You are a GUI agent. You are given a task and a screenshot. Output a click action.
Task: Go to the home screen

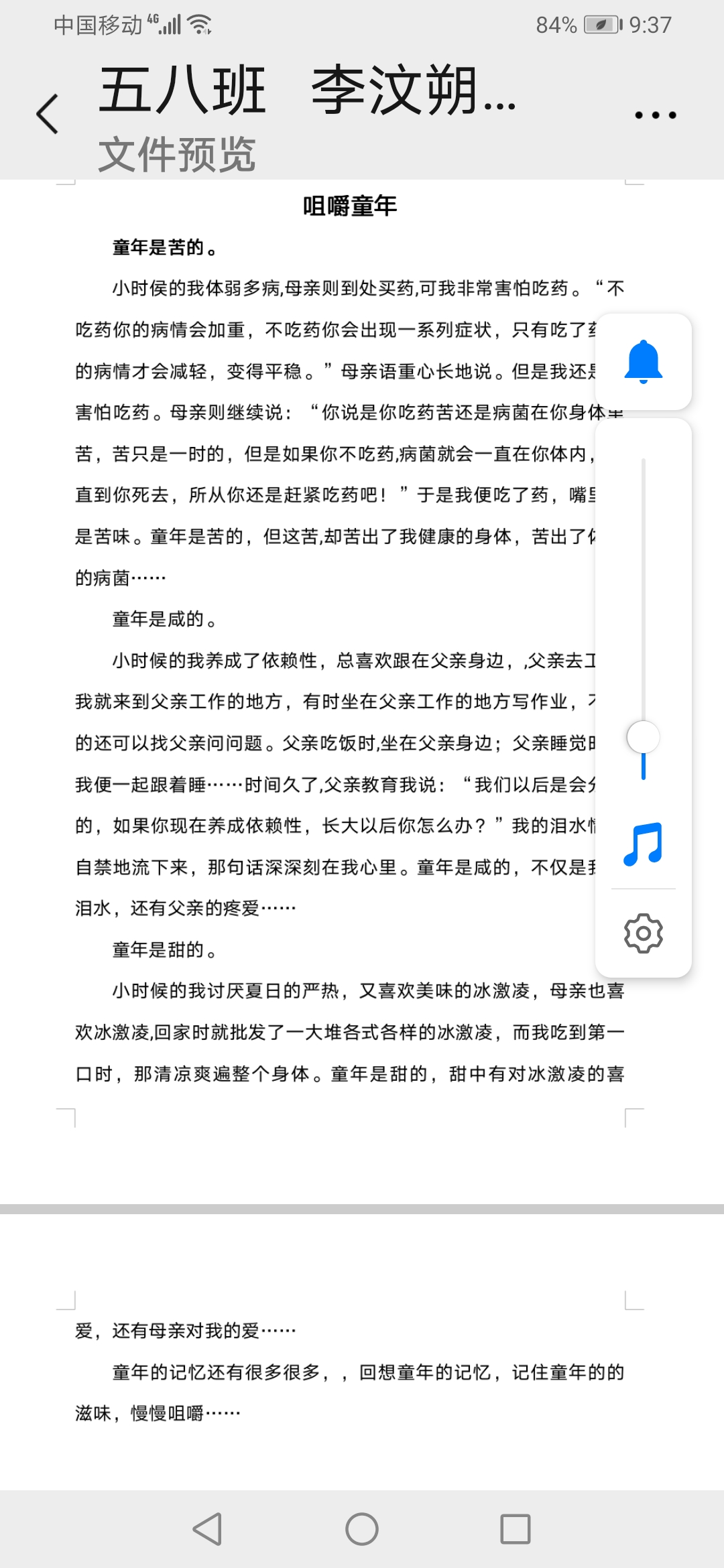tap(362, 1529)
